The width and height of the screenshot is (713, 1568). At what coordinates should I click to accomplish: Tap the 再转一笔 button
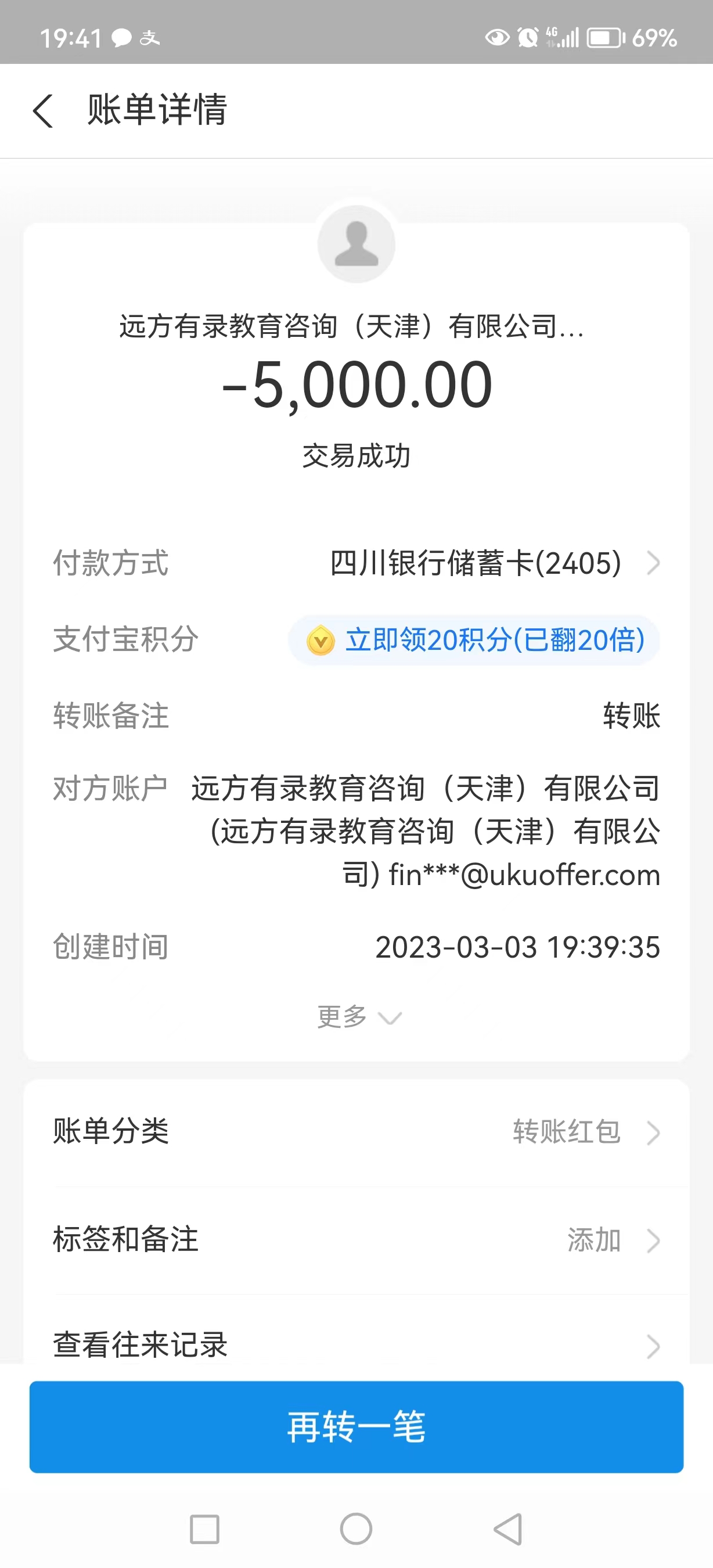point(356,1427)
